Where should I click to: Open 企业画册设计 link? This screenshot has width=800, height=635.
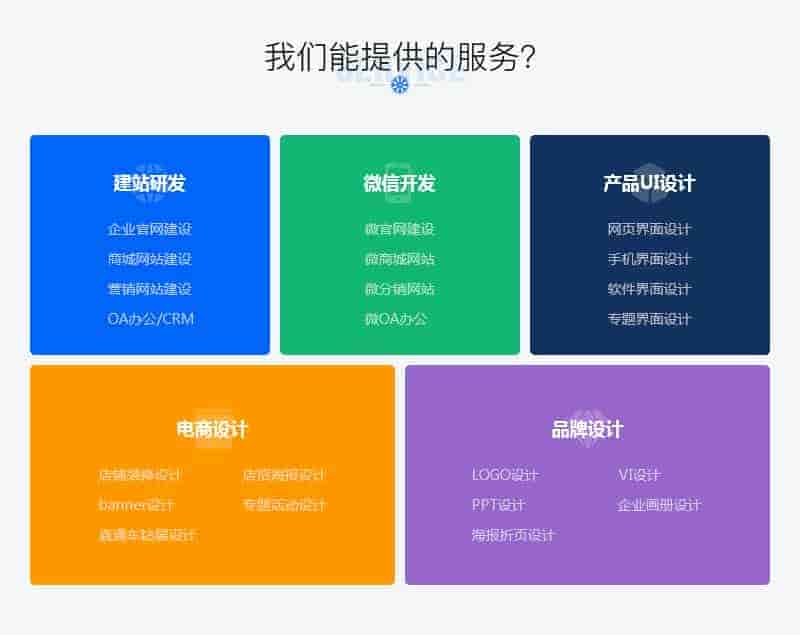659,505
